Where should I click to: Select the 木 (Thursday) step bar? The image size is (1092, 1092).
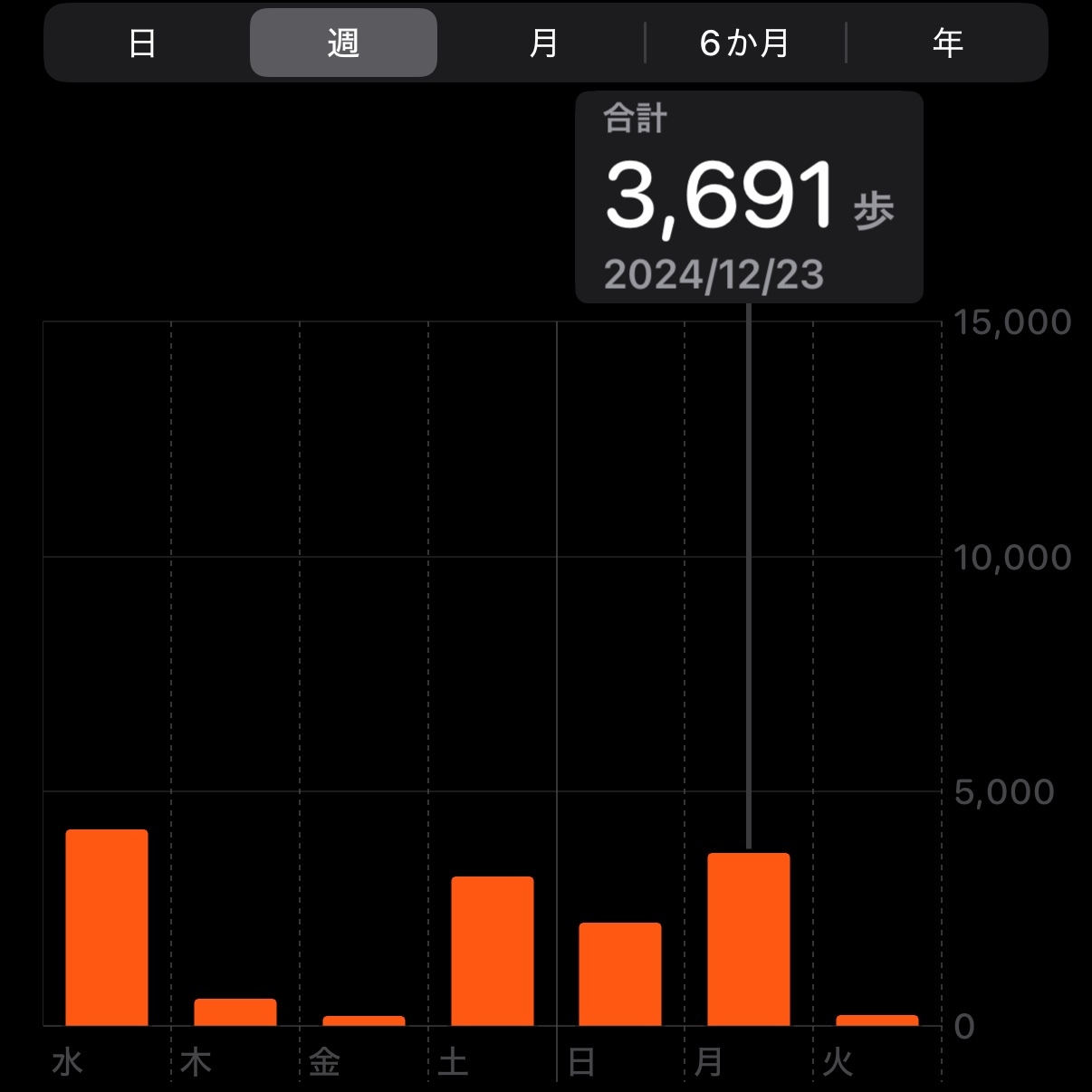(x=235, y=1011)
